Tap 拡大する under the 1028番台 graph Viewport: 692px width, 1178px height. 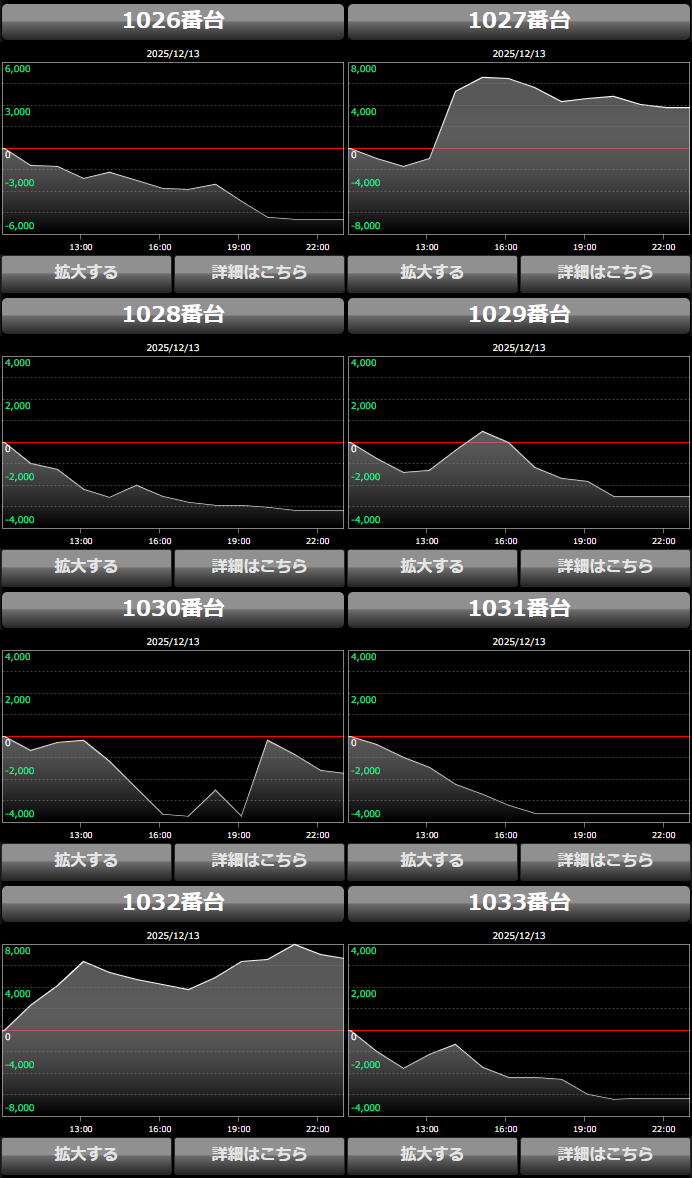(86, 566)
